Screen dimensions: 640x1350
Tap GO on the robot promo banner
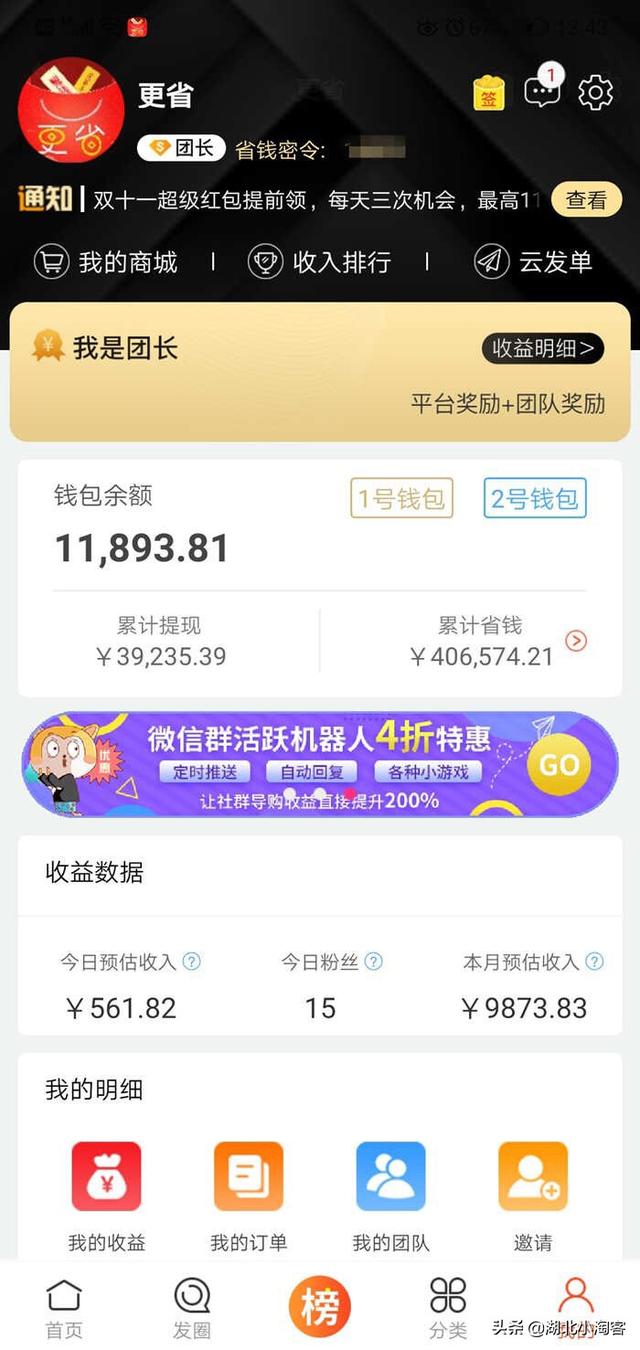559,765
